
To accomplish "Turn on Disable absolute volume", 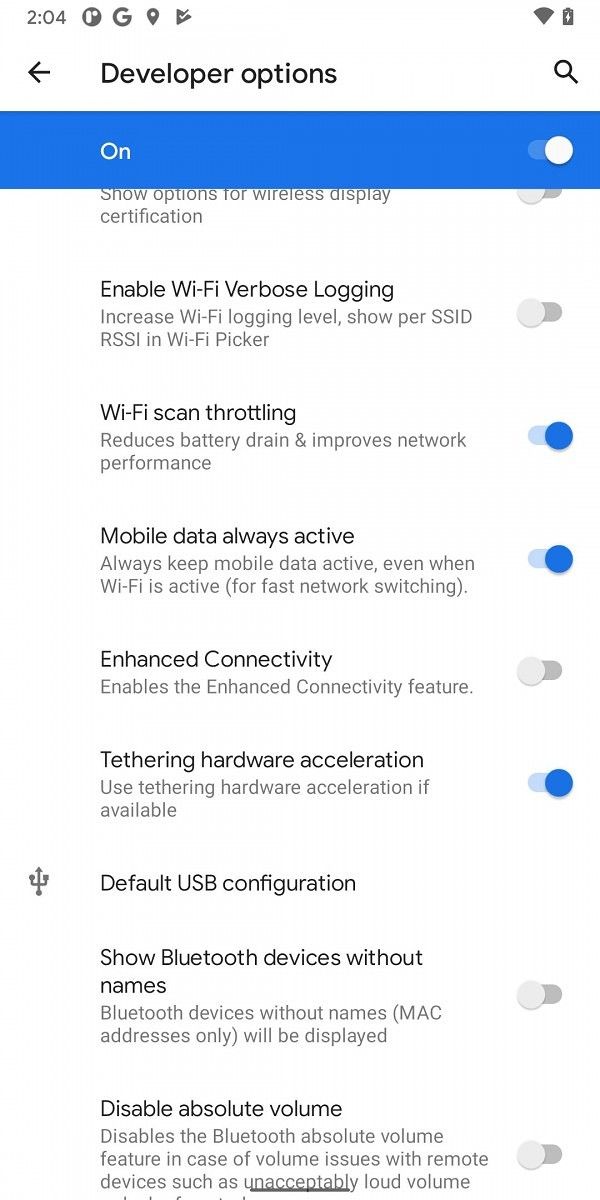I will (540, 1155).
